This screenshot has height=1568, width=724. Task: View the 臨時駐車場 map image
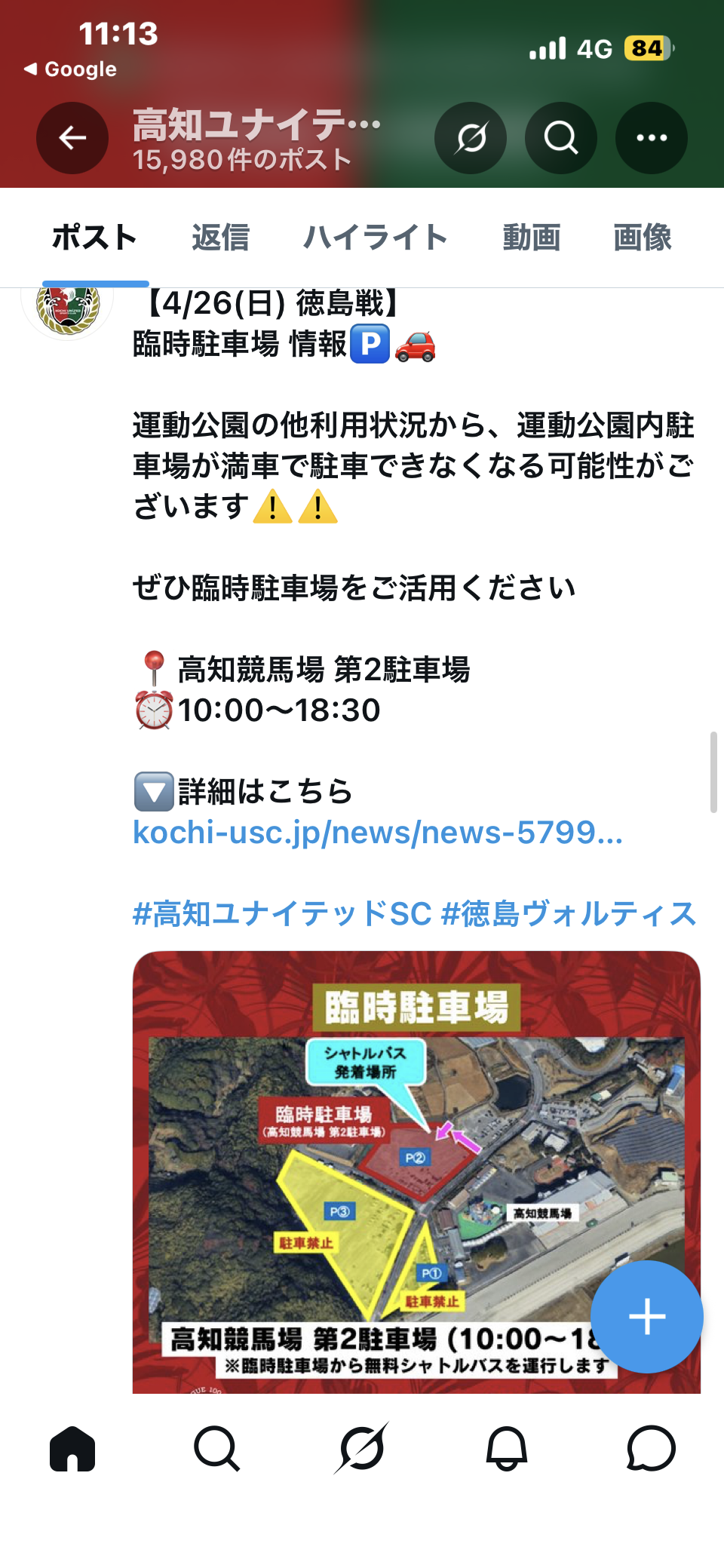click(377, 1169)
